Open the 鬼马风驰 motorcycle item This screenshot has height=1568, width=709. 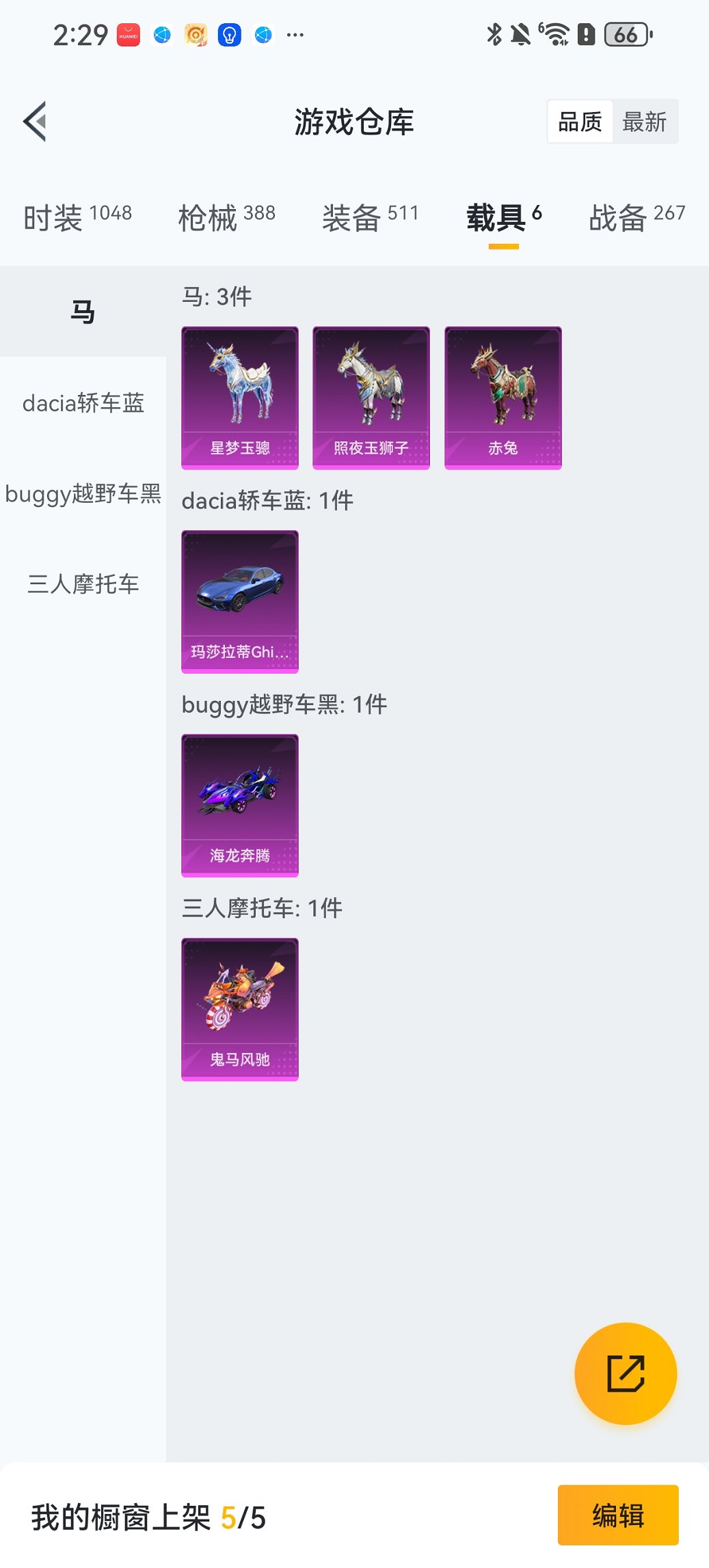click(x=240, y=1009)
